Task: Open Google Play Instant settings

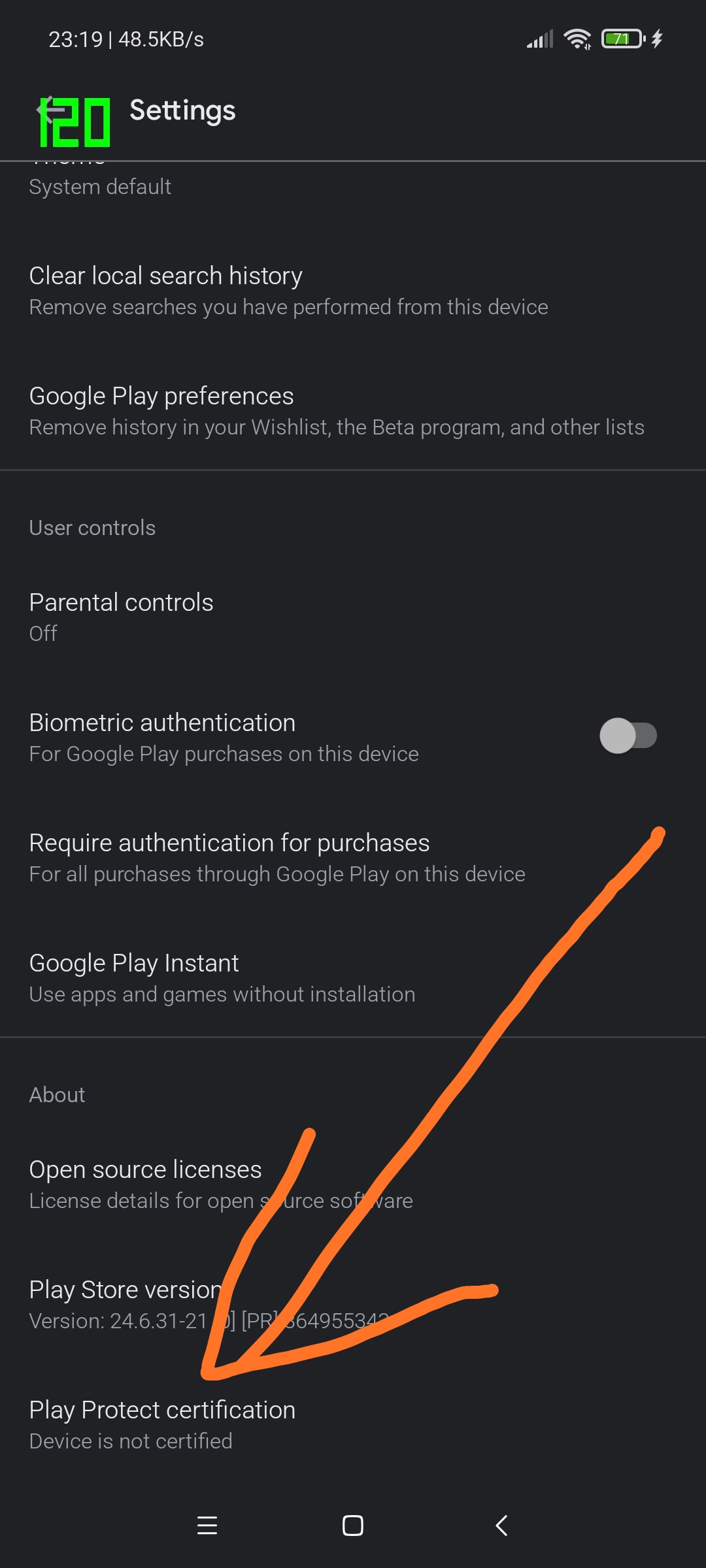Action: tap(353, 977)
